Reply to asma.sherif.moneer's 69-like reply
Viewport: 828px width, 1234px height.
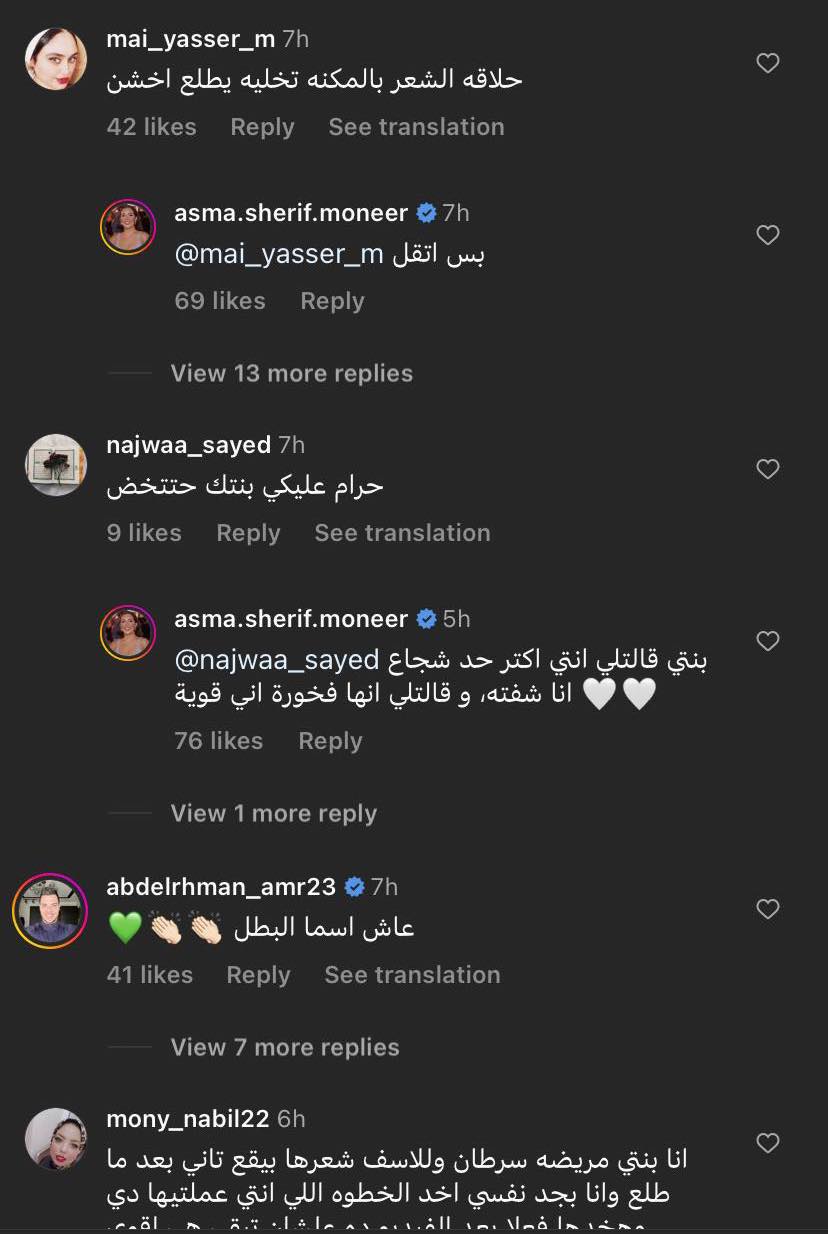pos(332,301)
